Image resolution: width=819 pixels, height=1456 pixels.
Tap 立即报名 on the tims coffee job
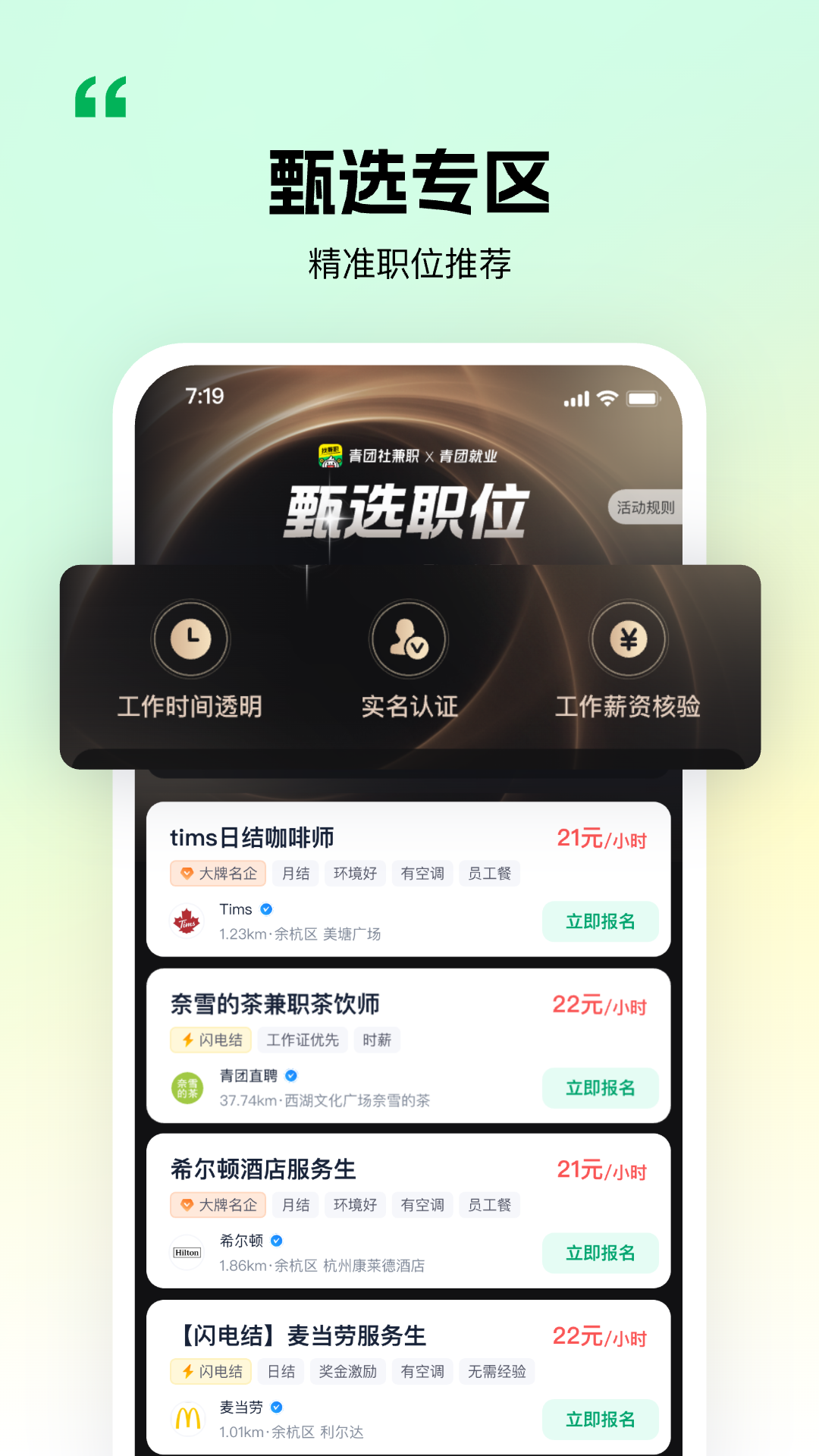coord(601,921)
